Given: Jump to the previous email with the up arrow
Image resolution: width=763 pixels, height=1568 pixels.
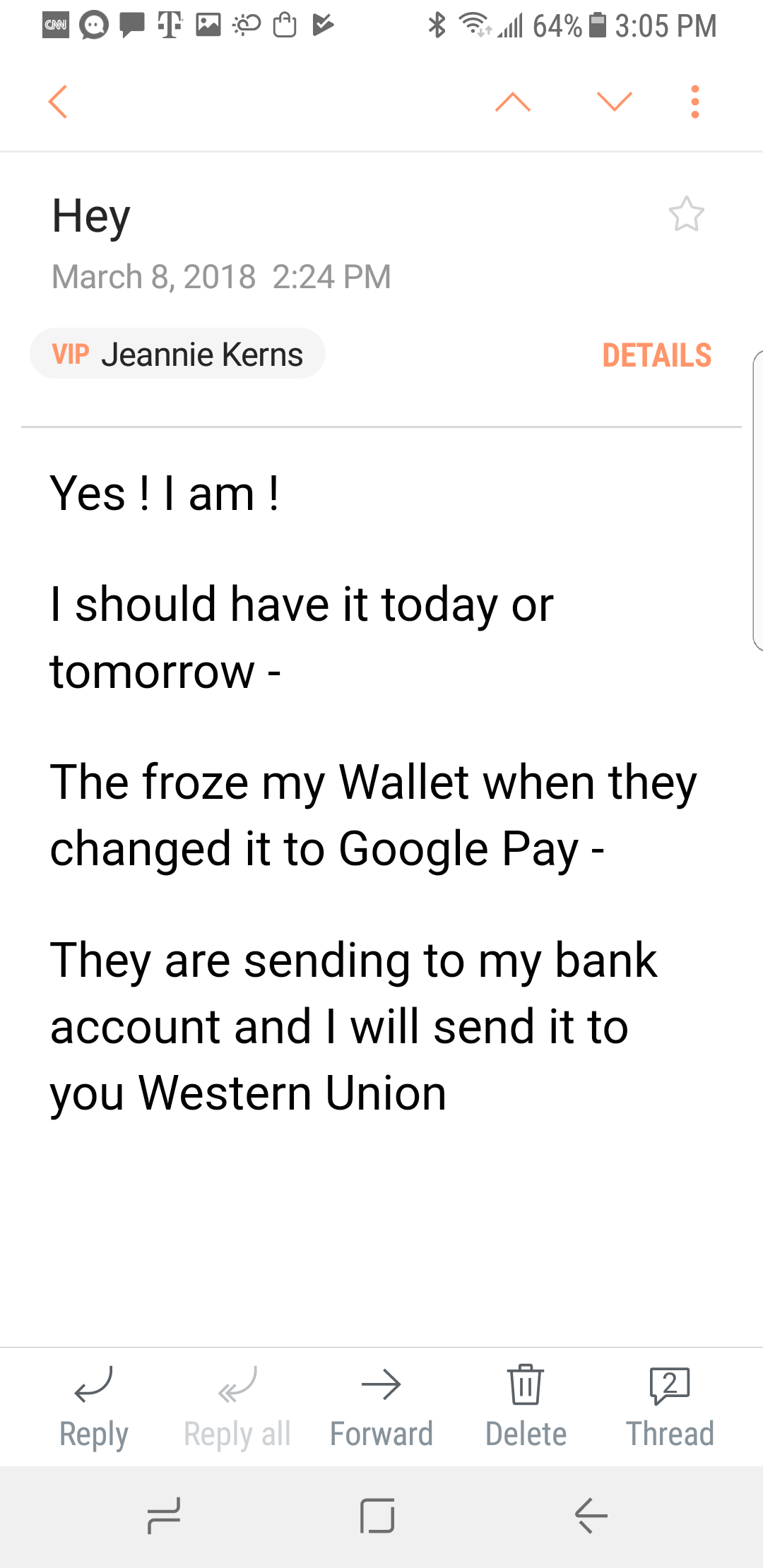Looking at the screenshot, I should pos(513,102).
